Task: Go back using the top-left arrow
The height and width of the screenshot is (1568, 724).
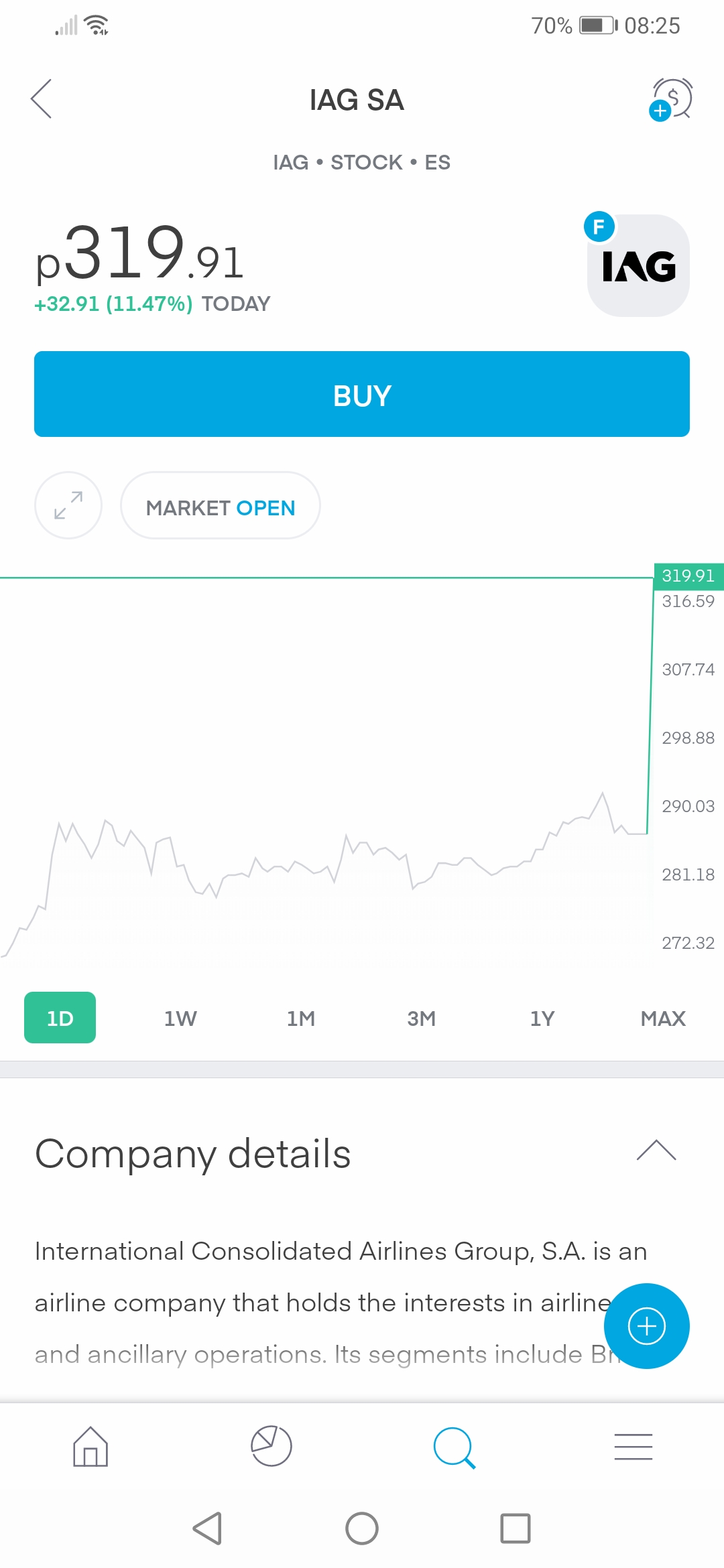Action: point(42,99)
